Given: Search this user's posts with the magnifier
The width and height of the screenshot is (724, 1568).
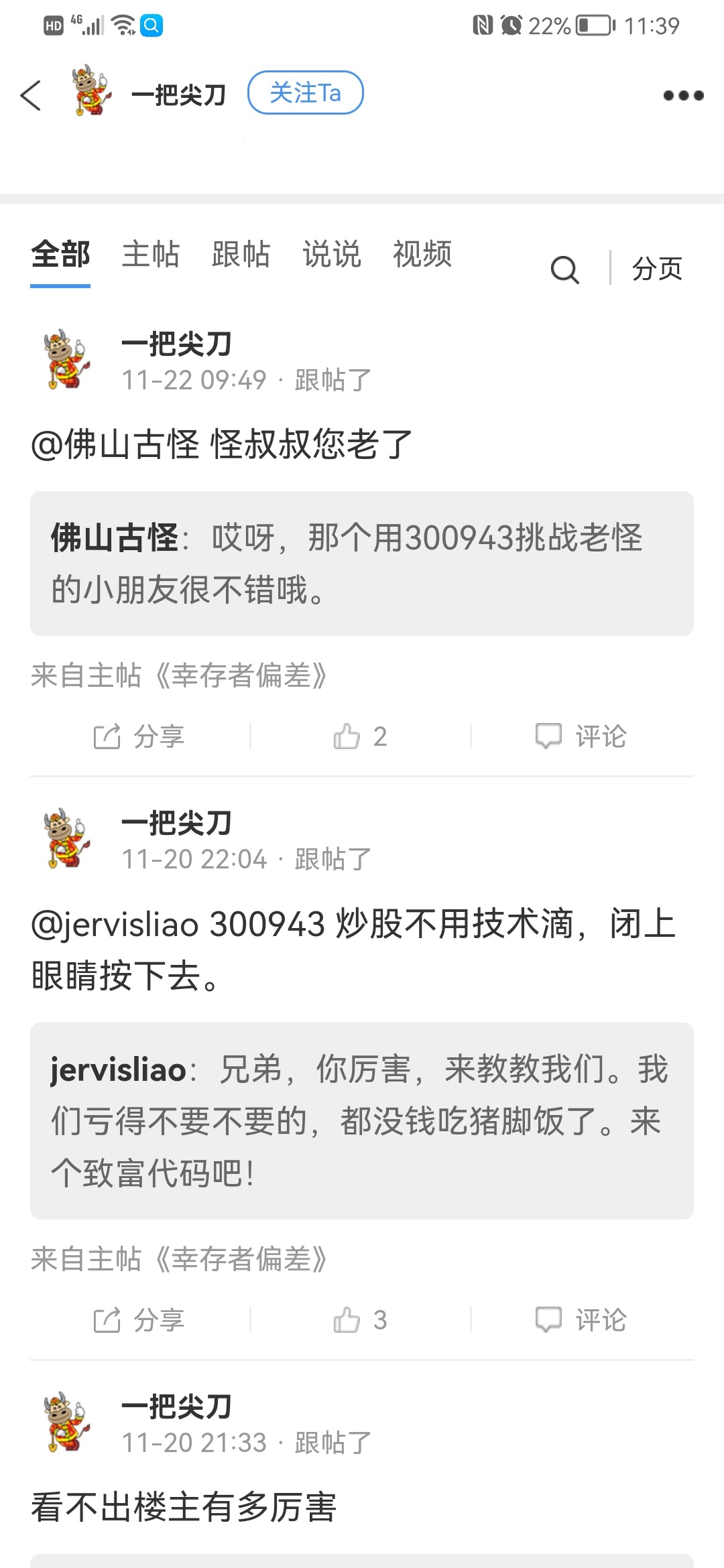Looking at the screenshot, I should click(x=564, y=270).
